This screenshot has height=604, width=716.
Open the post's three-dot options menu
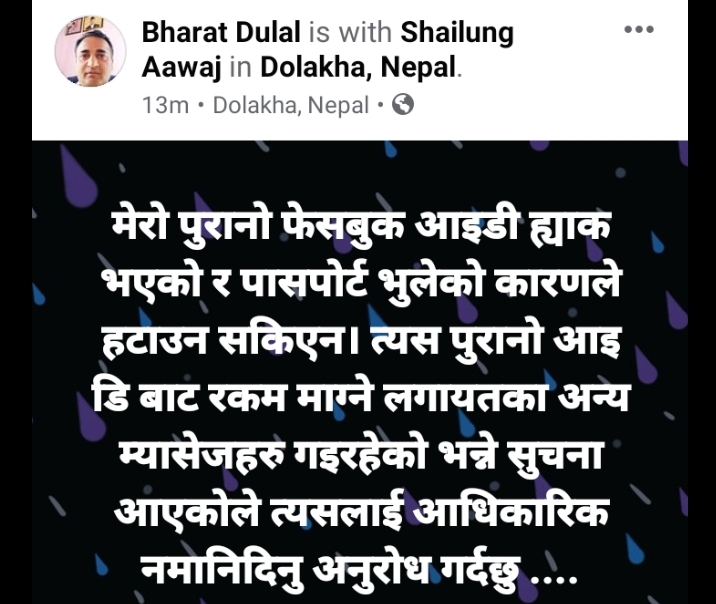(x=638, y=30)
